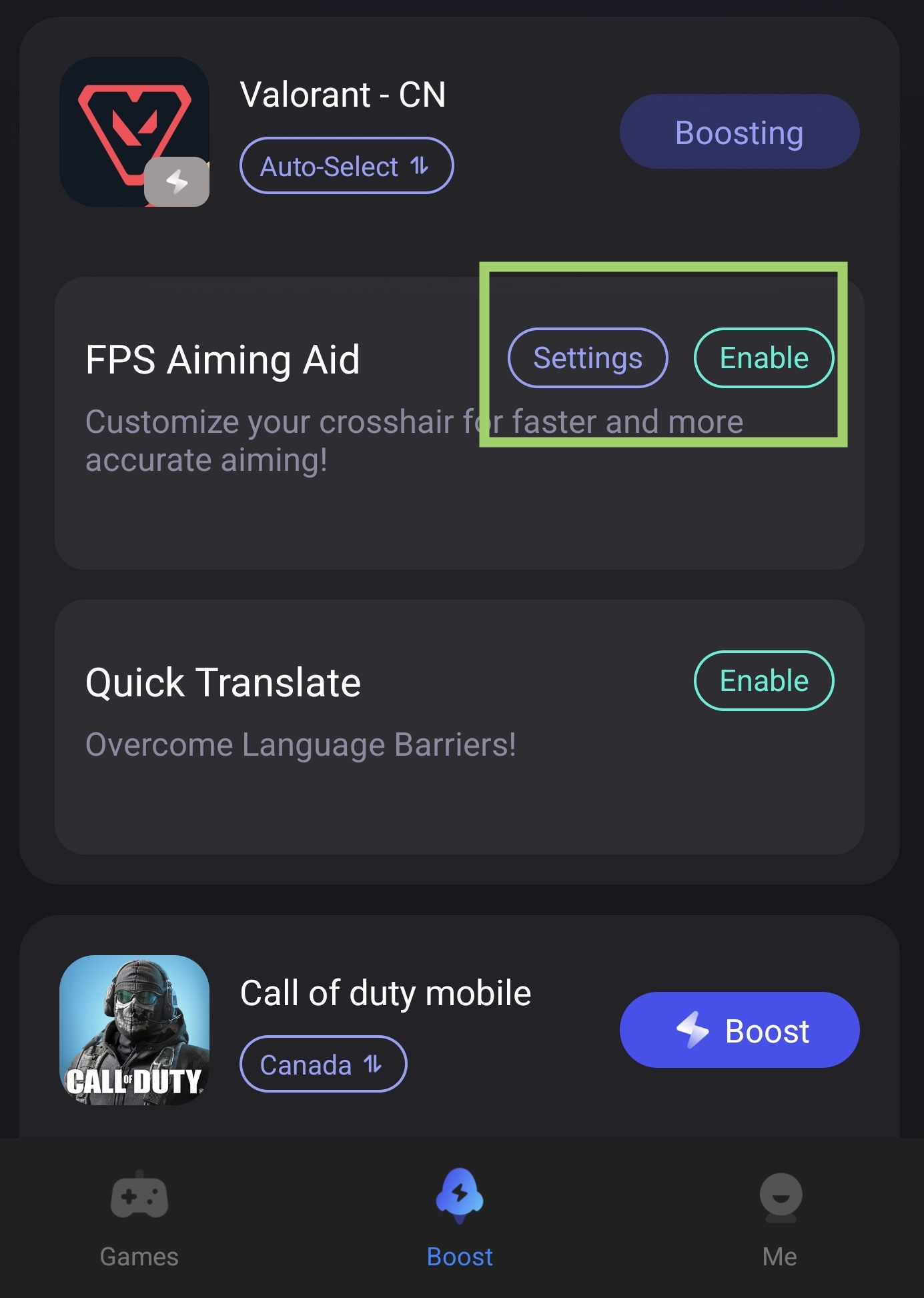
Task: Open the Valorant - CN game icon
Action: click(135, 132)
